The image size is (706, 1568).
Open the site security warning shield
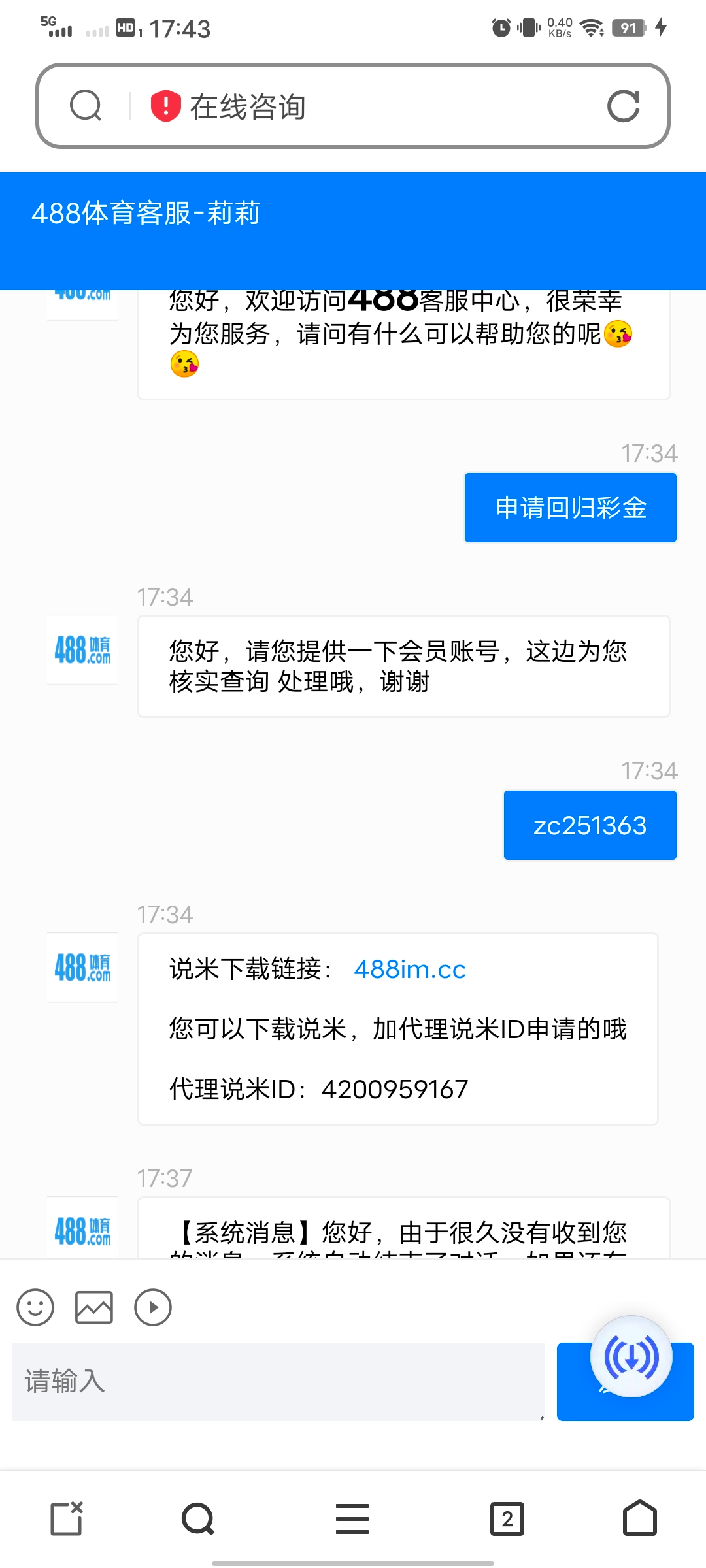coord(165,106)
